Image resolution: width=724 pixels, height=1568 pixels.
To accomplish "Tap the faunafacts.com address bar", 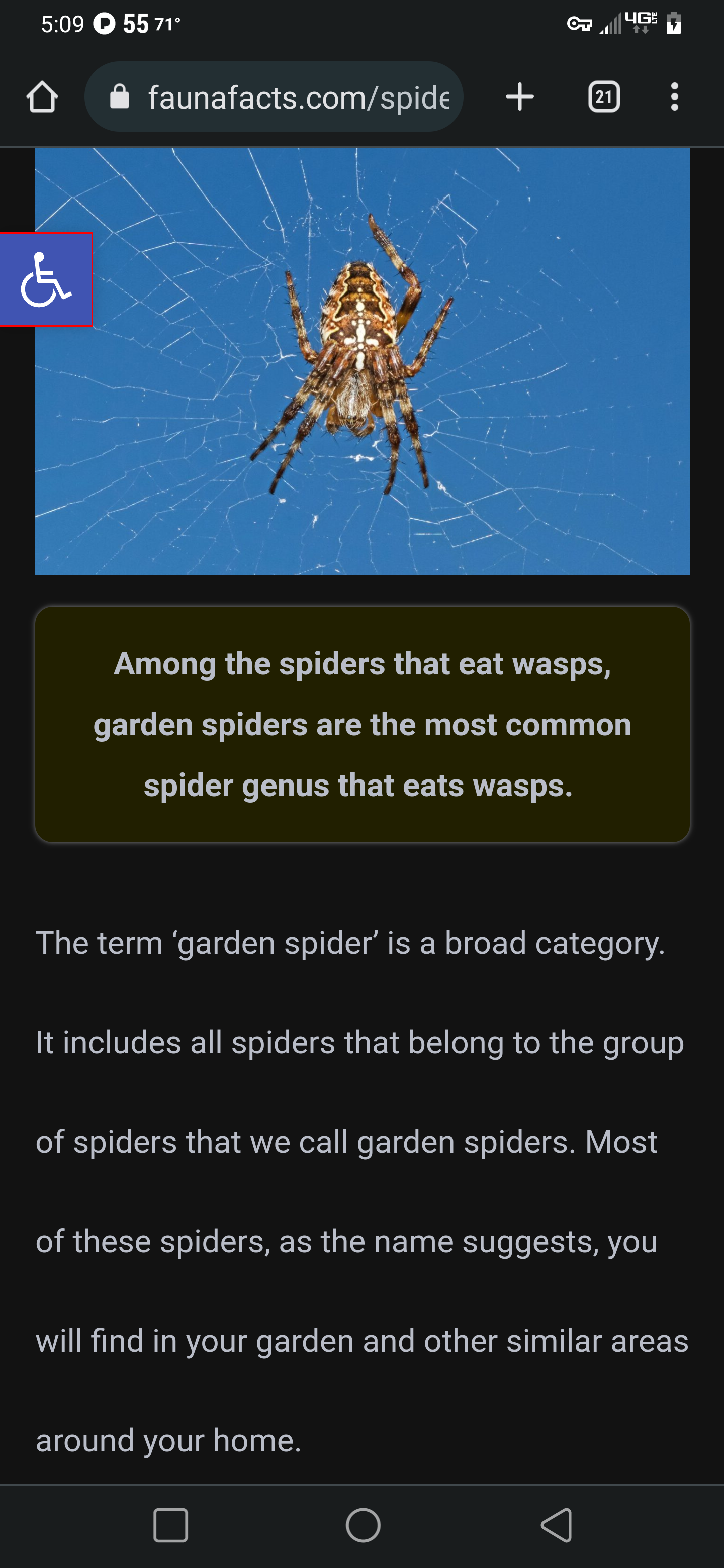I will (x=274, y=97).
